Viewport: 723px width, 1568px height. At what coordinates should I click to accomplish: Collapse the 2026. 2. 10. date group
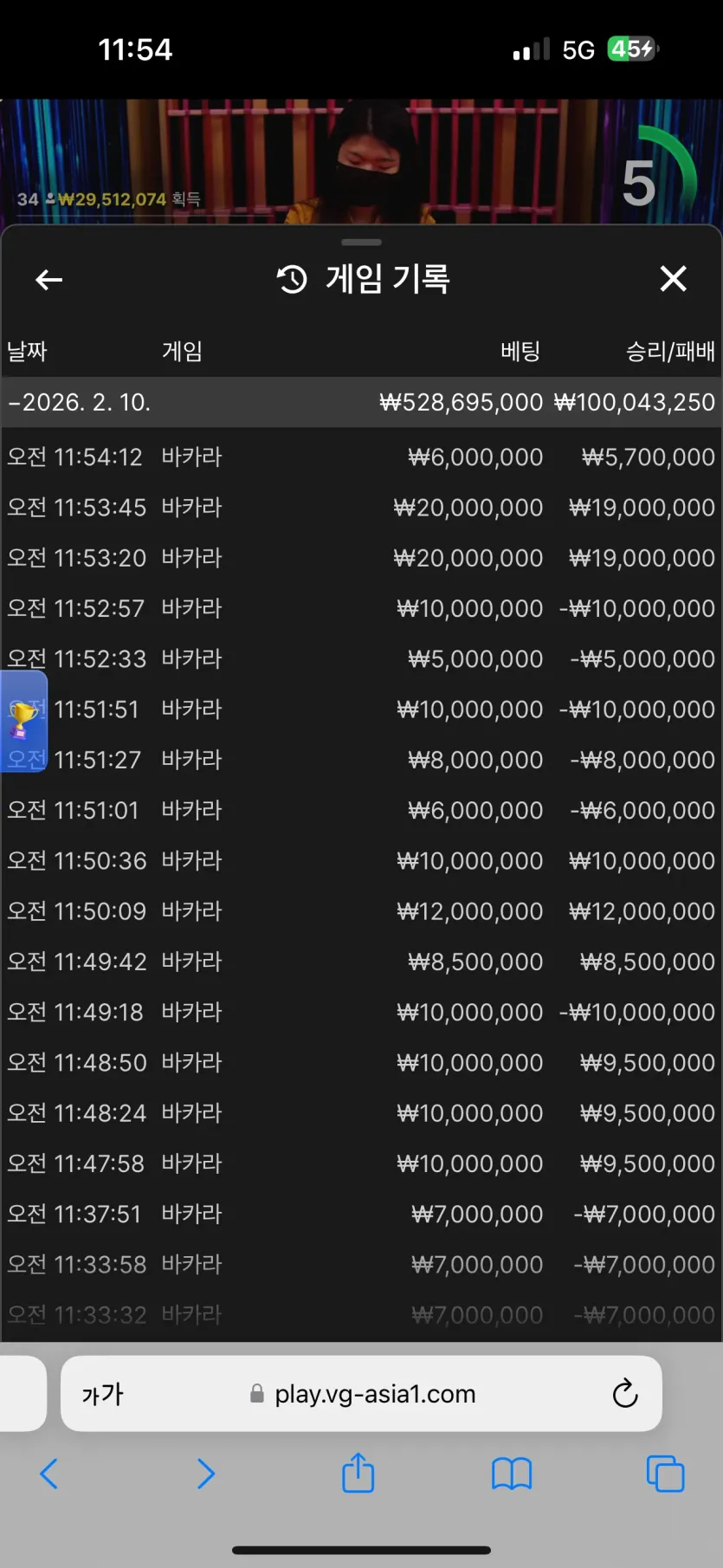click(78, 402)
